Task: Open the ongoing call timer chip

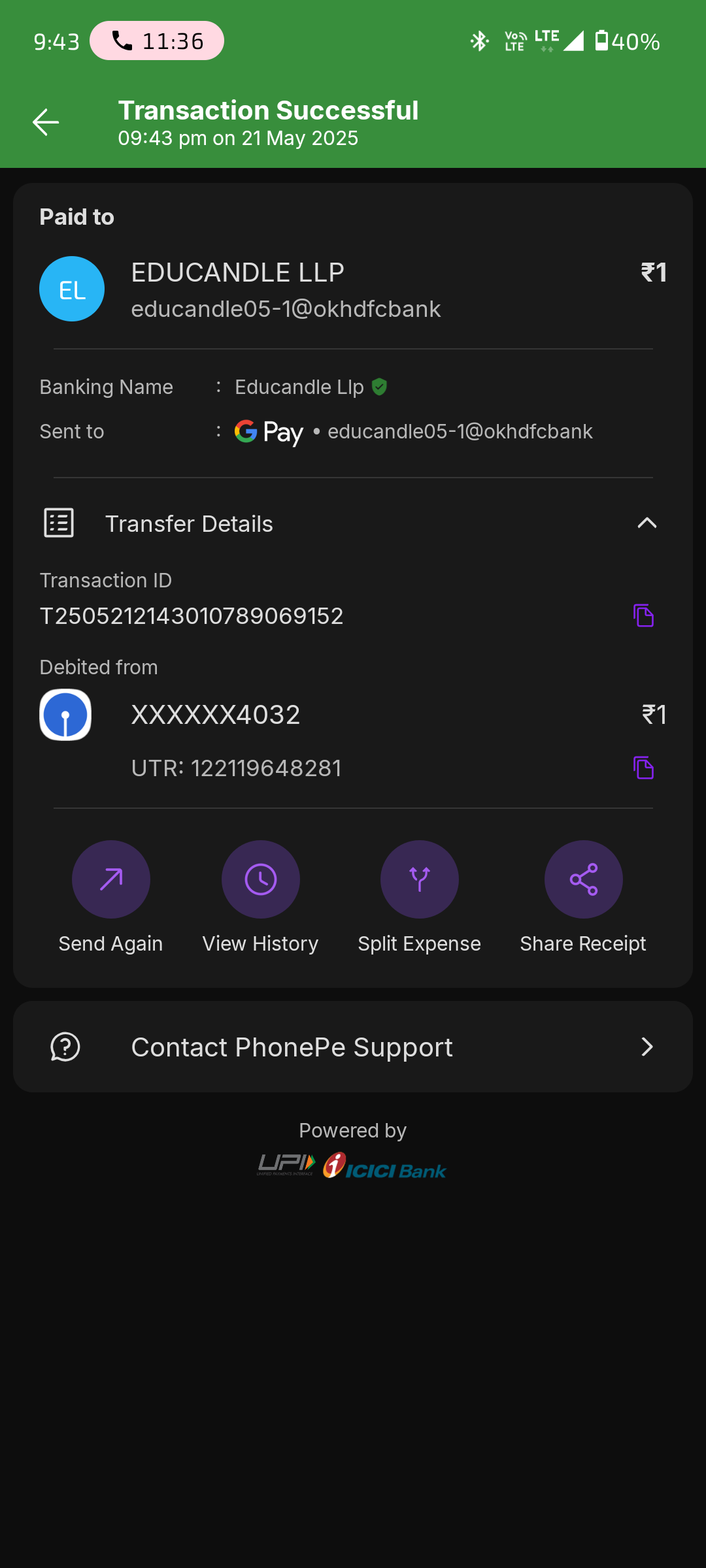Action: (x=157, y=41)
